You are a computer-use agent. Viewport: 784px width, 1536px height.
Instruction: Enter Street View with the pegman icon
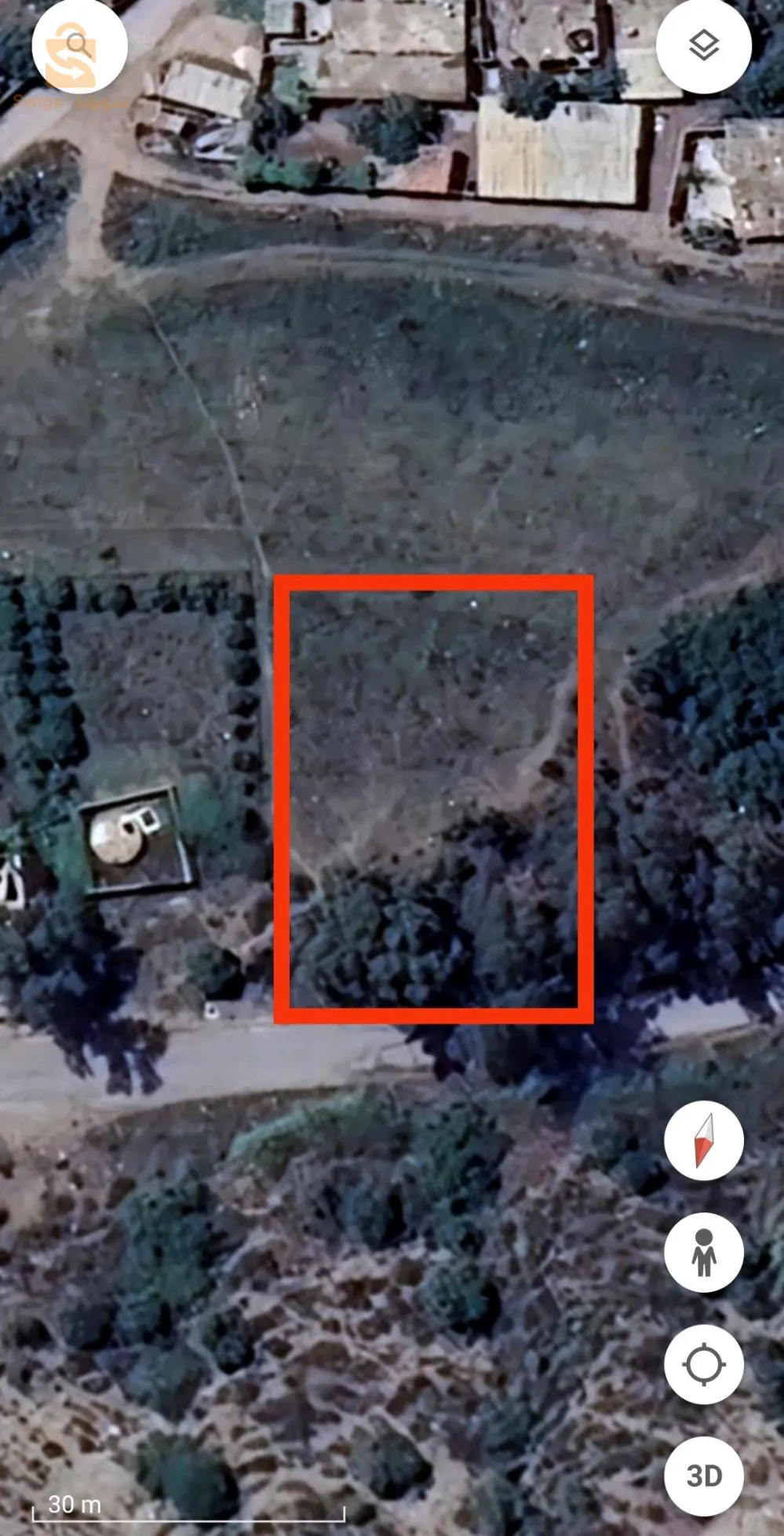coord(703,1252)
